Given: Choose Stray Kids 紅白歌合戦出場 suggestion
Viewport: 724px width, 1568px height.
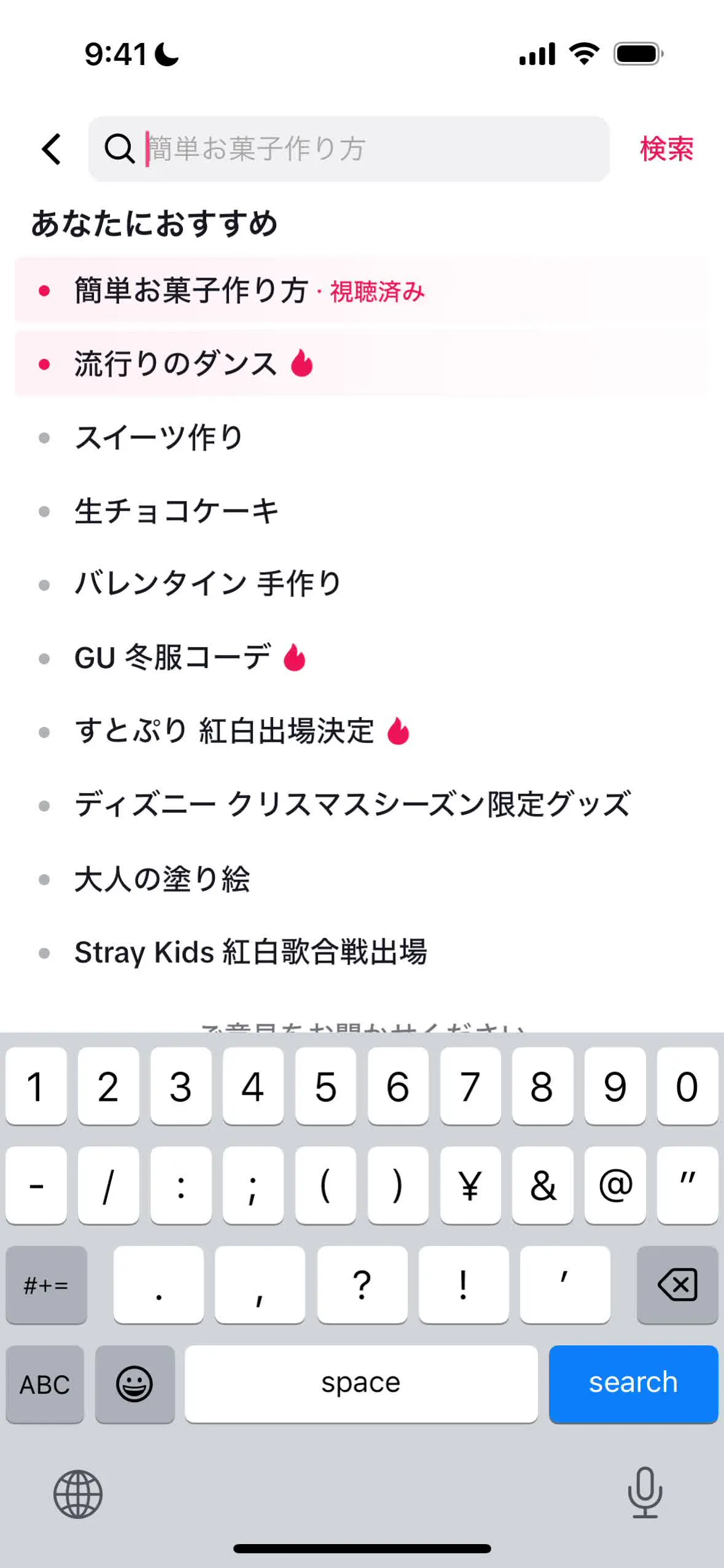Looking at the screenshot, I should [250, 952].
